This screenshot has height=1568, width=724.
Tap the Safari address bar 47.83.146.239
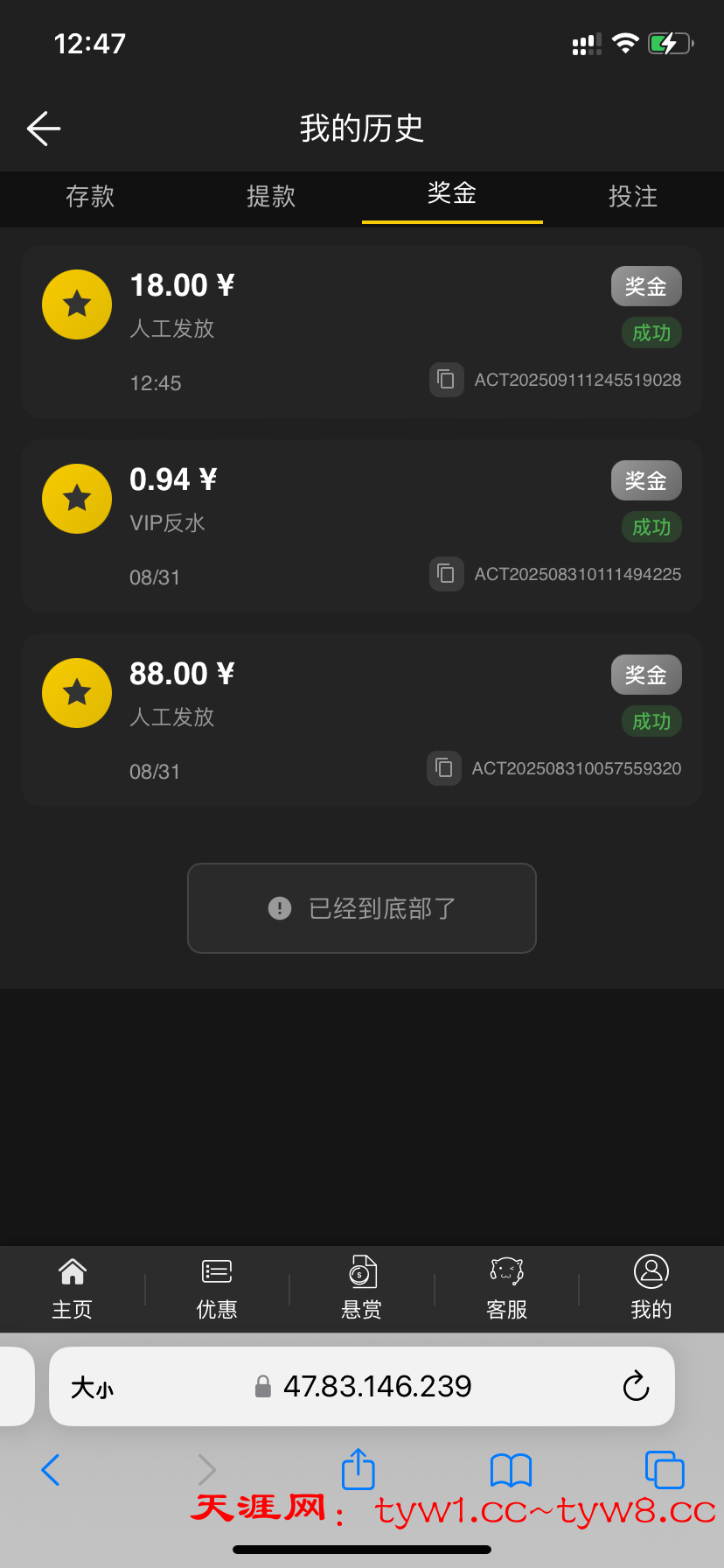(x=376, y=1386)
